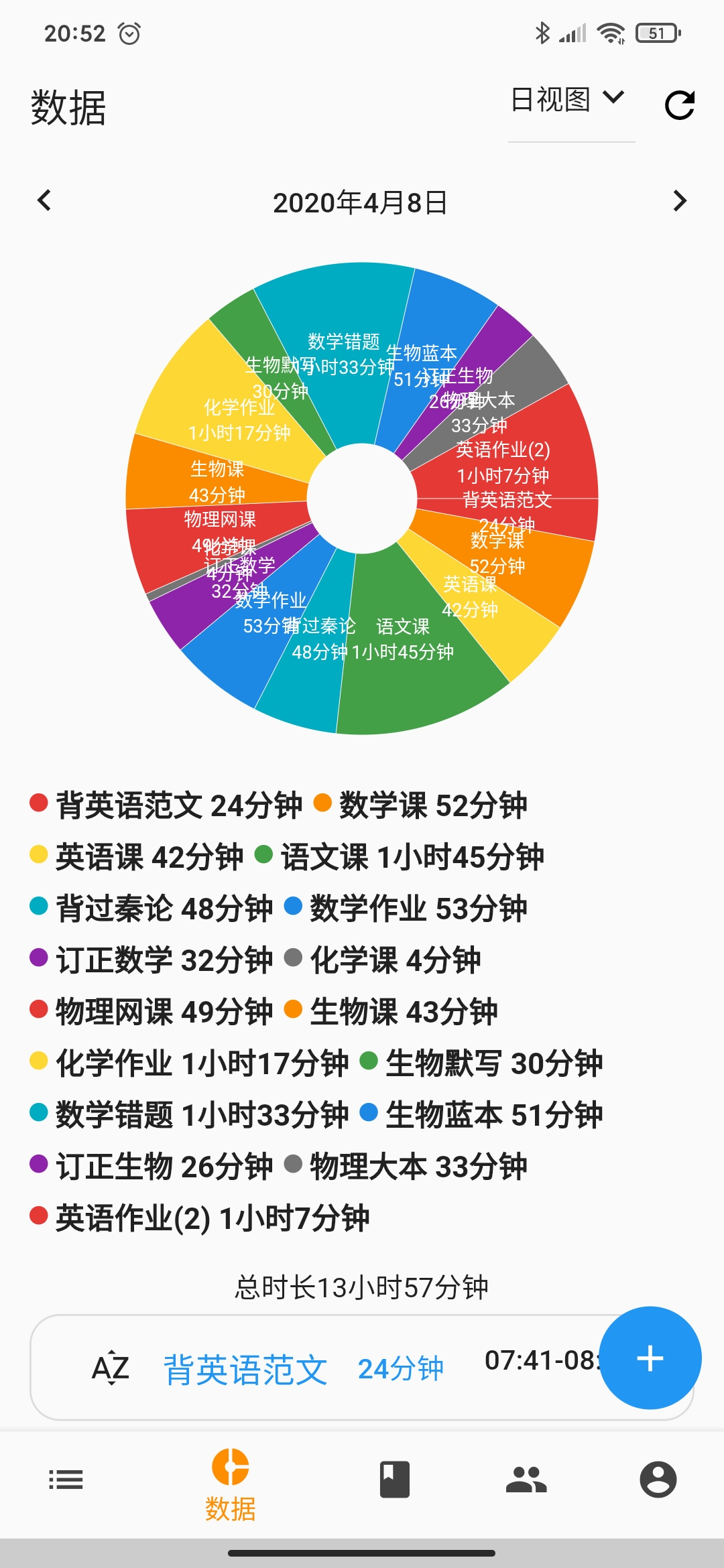Go to the previous day
The width and height of the screenshot is (724, 1568).
click(x=44, y=200)
